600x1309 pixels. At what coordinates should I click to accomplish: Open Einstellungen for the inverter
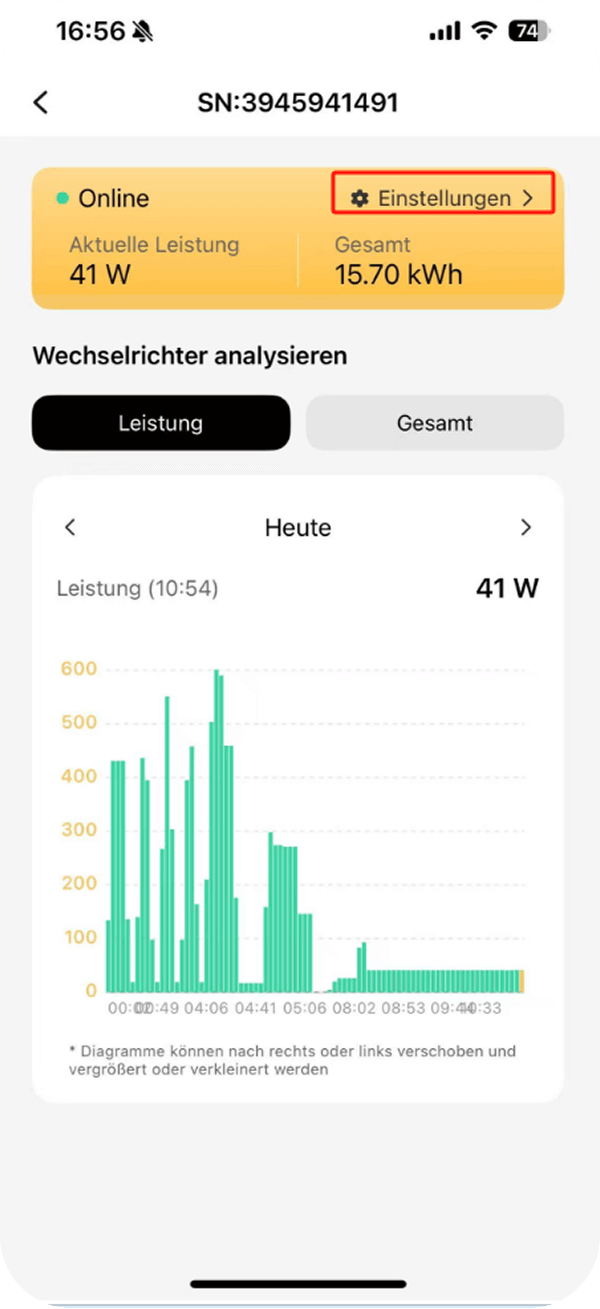point(443,198)
